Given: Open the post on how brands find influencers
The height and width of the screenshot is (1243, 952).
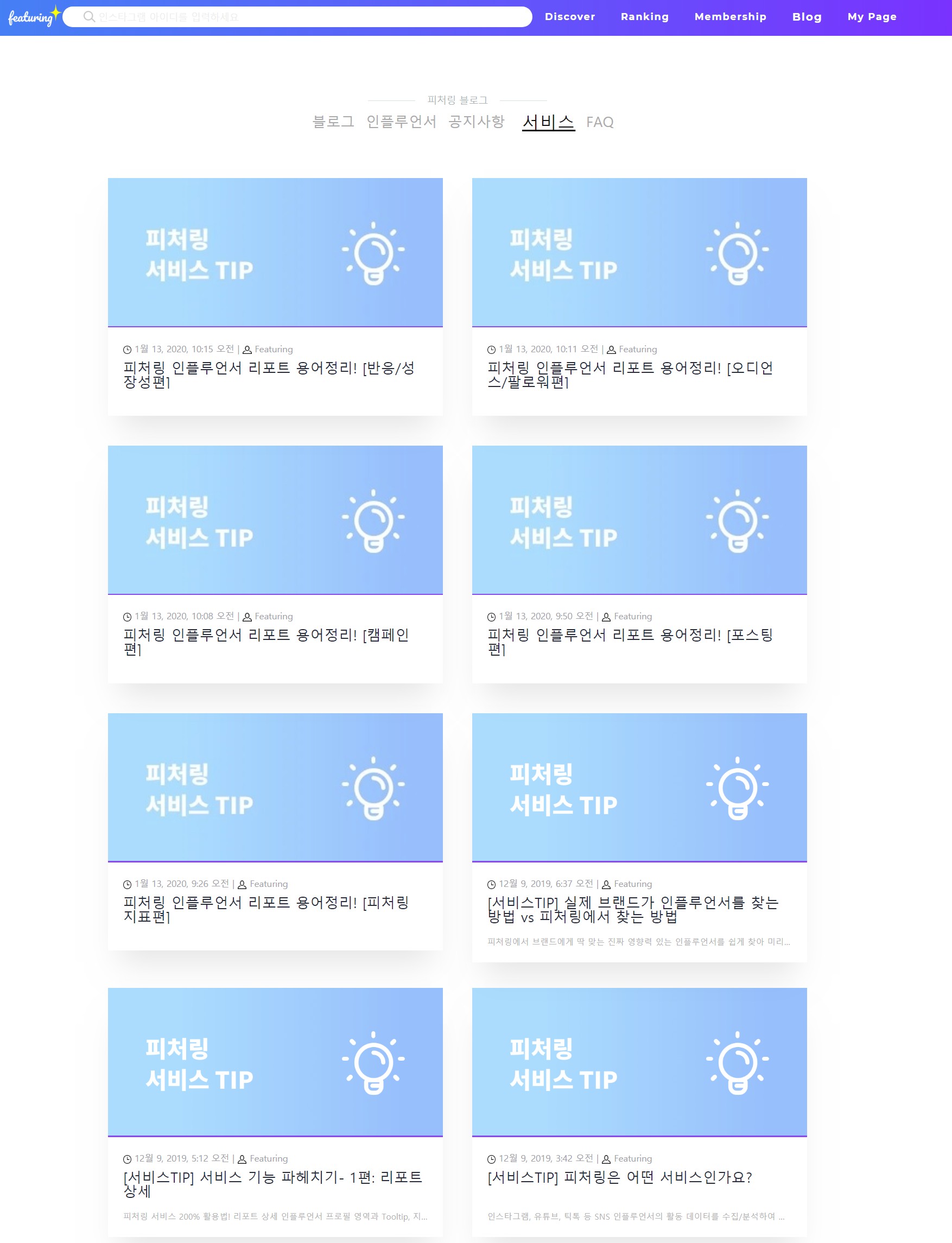Looking at the screenshot, I should pos(633,909).
